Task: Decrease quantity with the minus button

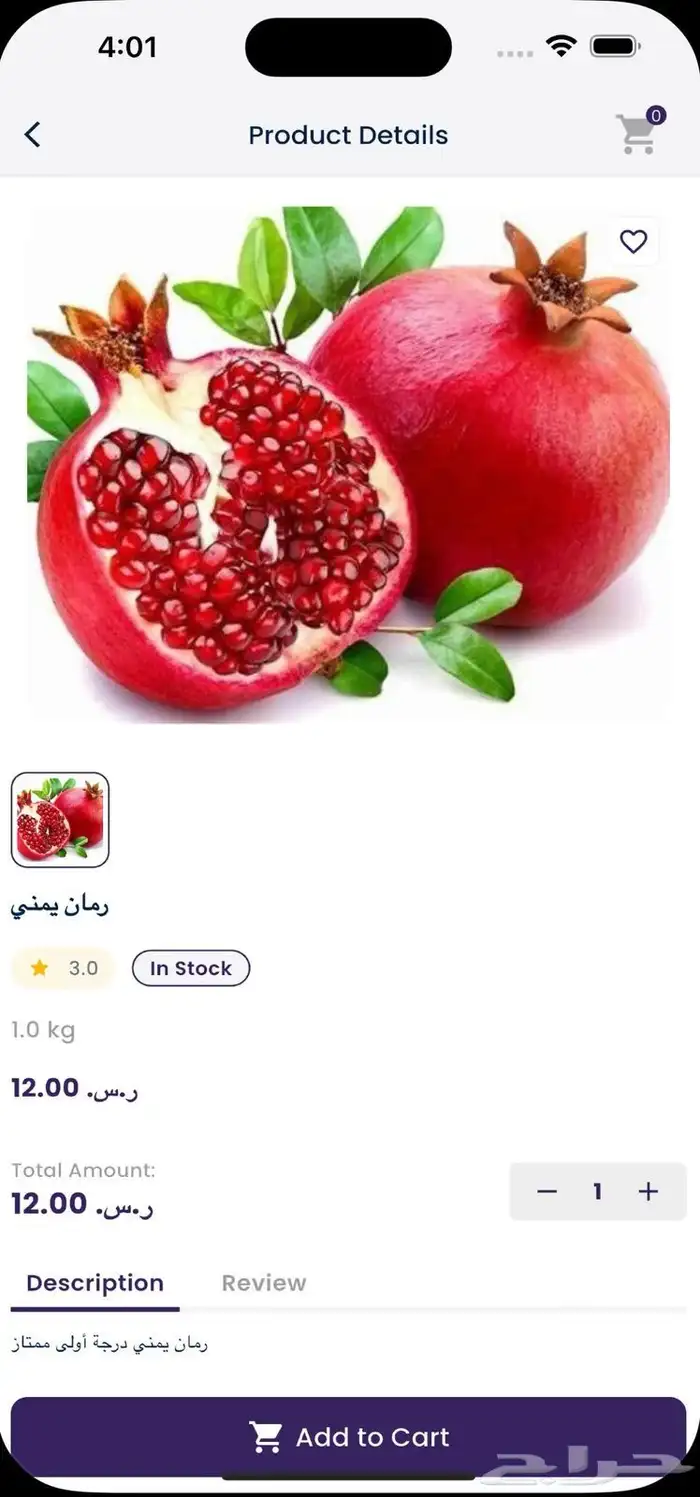Action: click(547, 1191)
